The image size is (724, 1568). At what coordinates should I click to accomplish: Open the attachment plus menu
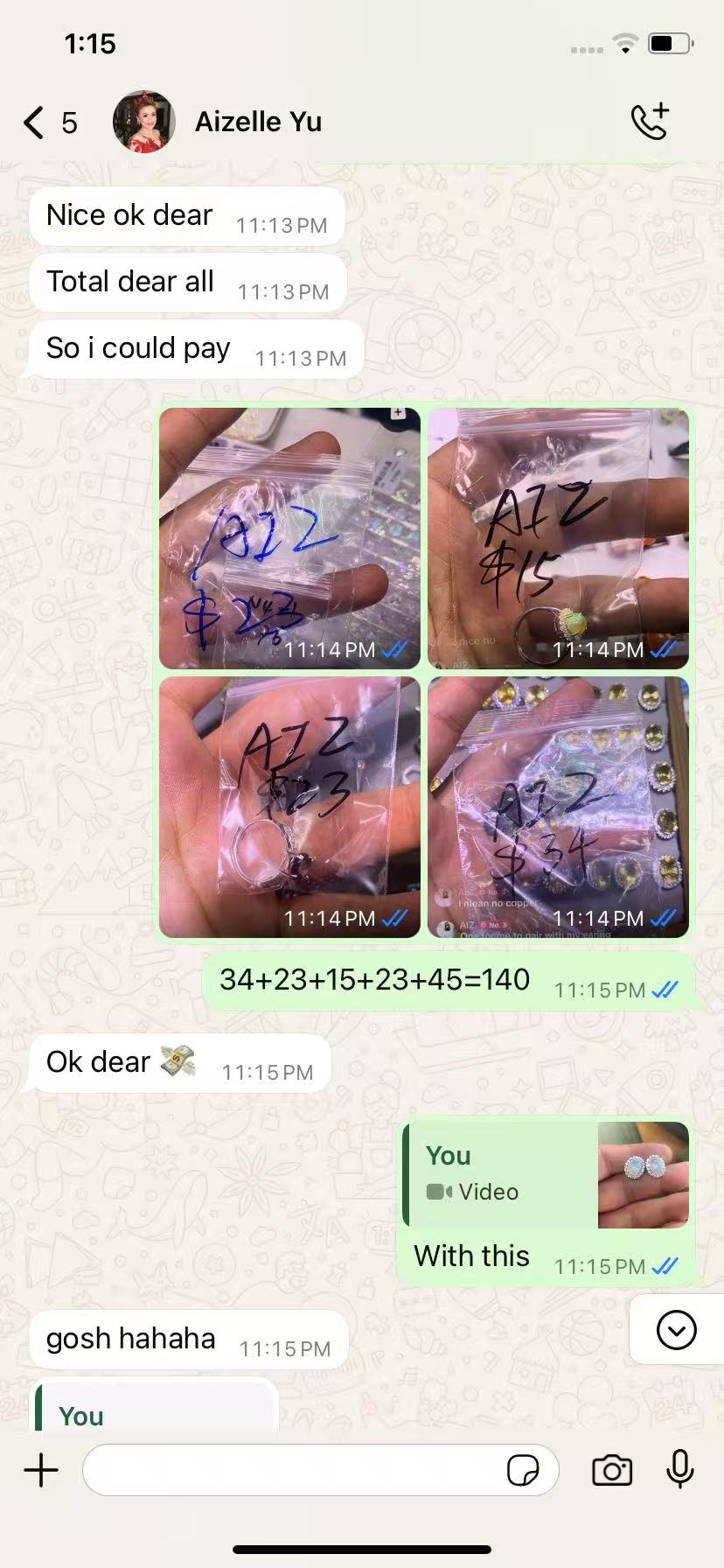(41, 1470)
